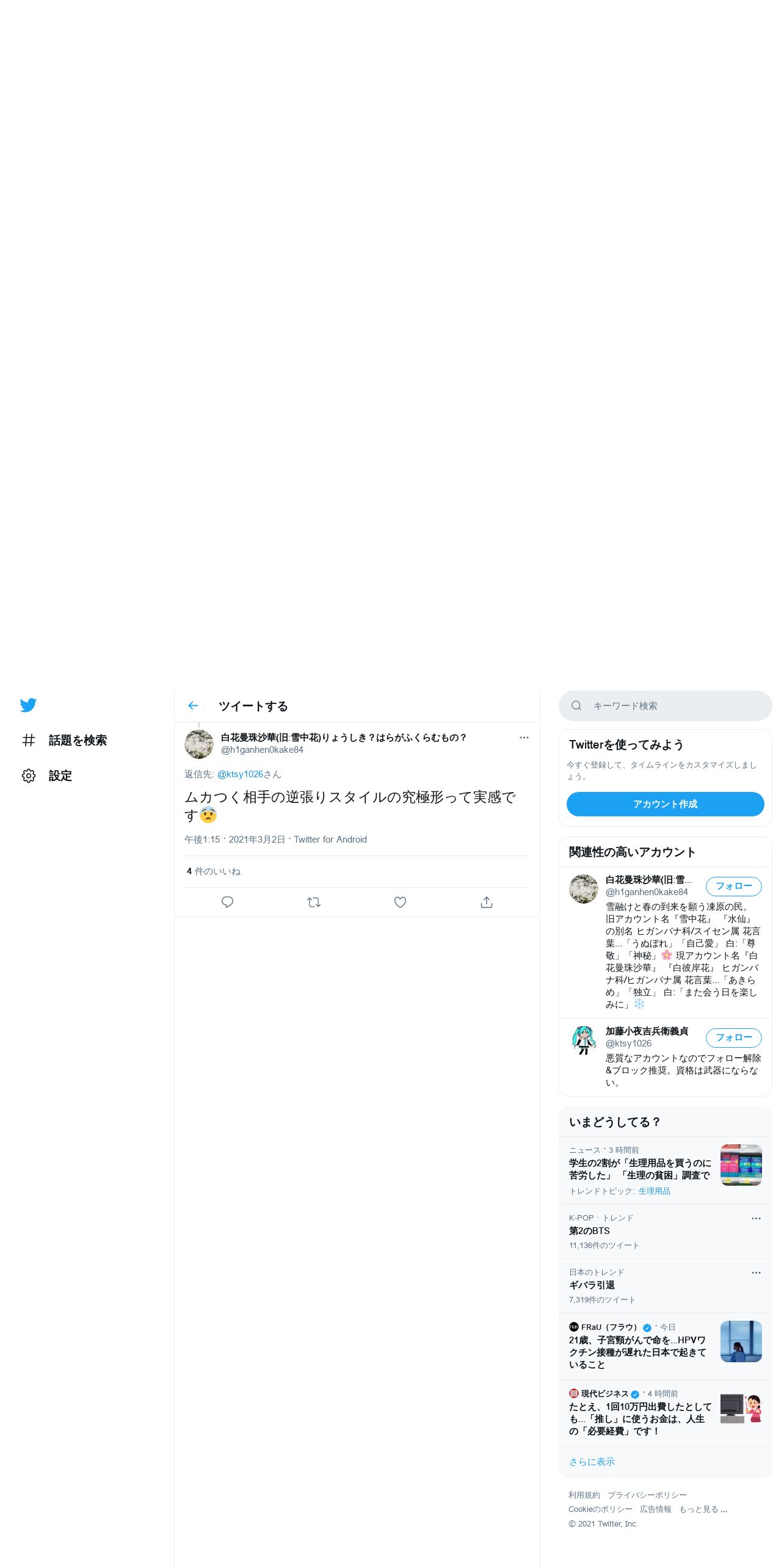Reply to the tweet

[x=227, y=902]
